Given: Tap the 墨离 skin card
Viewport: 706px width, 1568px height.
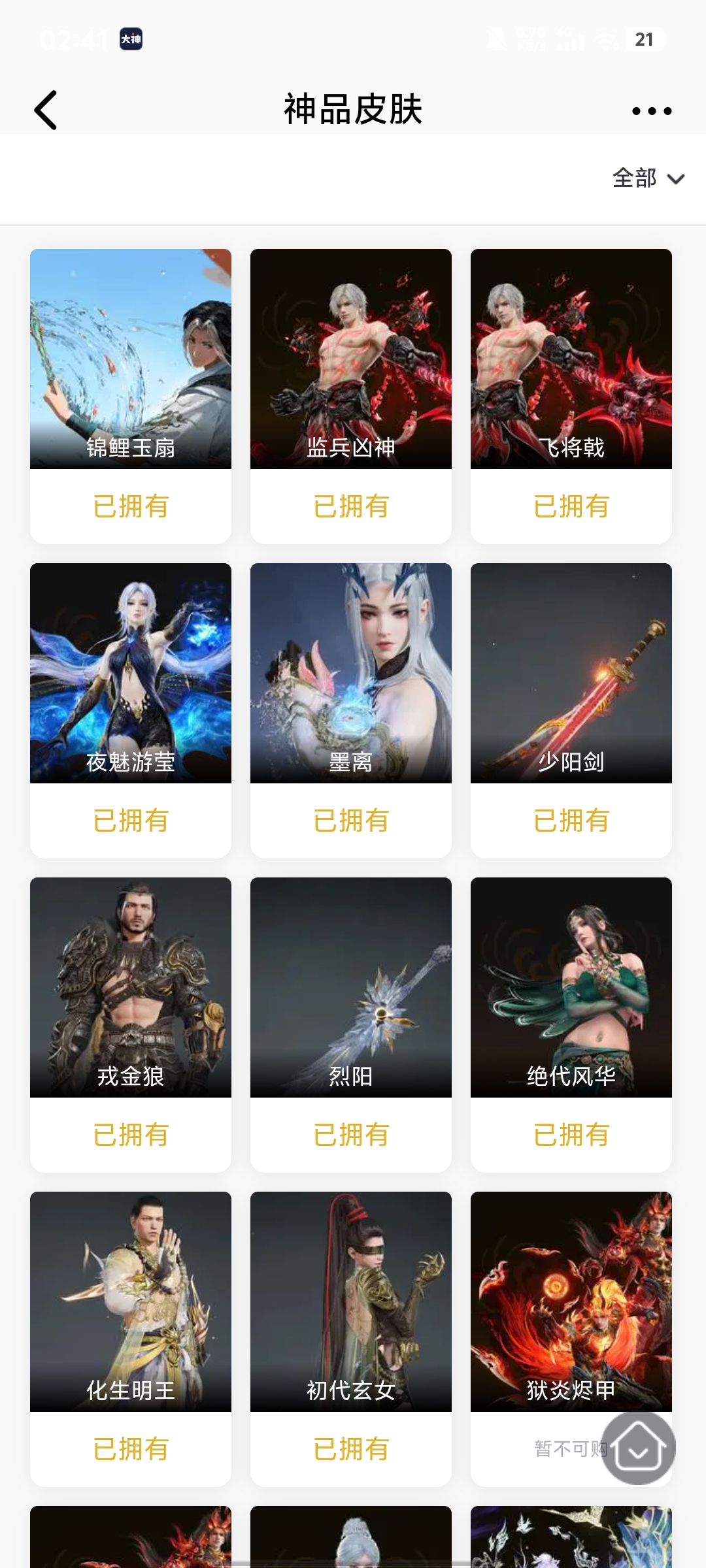Looking at the screenshot, I should 351,673.
